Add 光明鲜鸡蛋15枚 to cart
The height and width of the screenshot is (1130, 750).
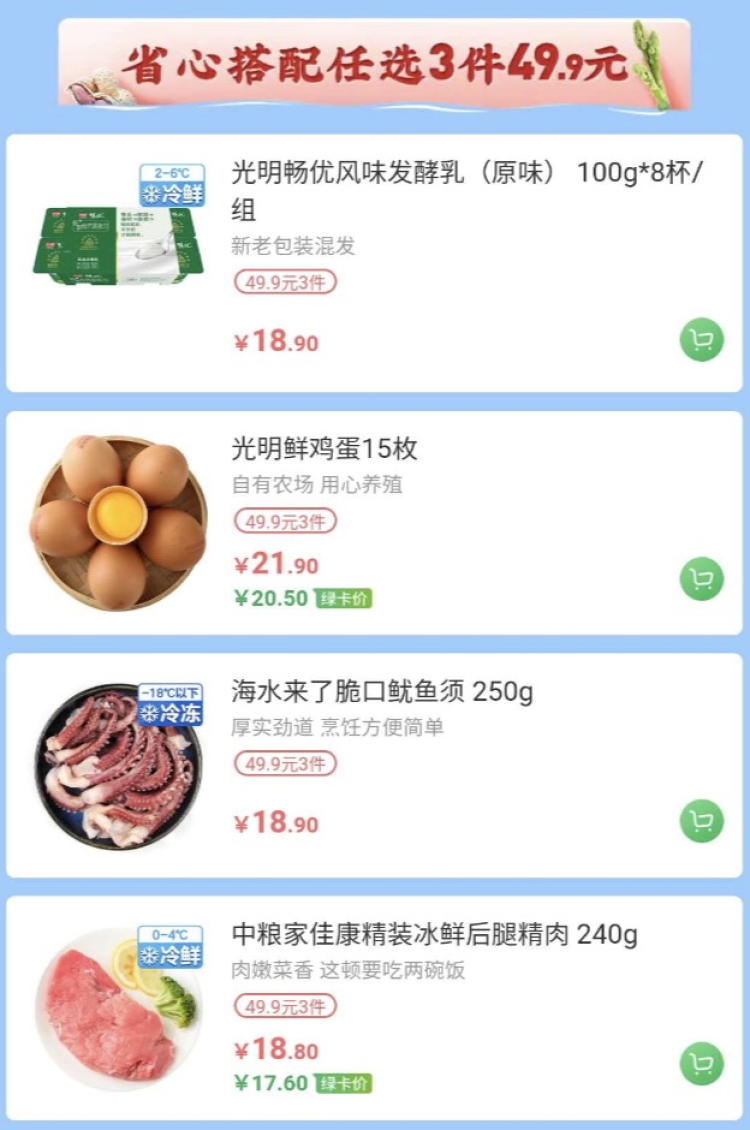(x=702, y=579)
